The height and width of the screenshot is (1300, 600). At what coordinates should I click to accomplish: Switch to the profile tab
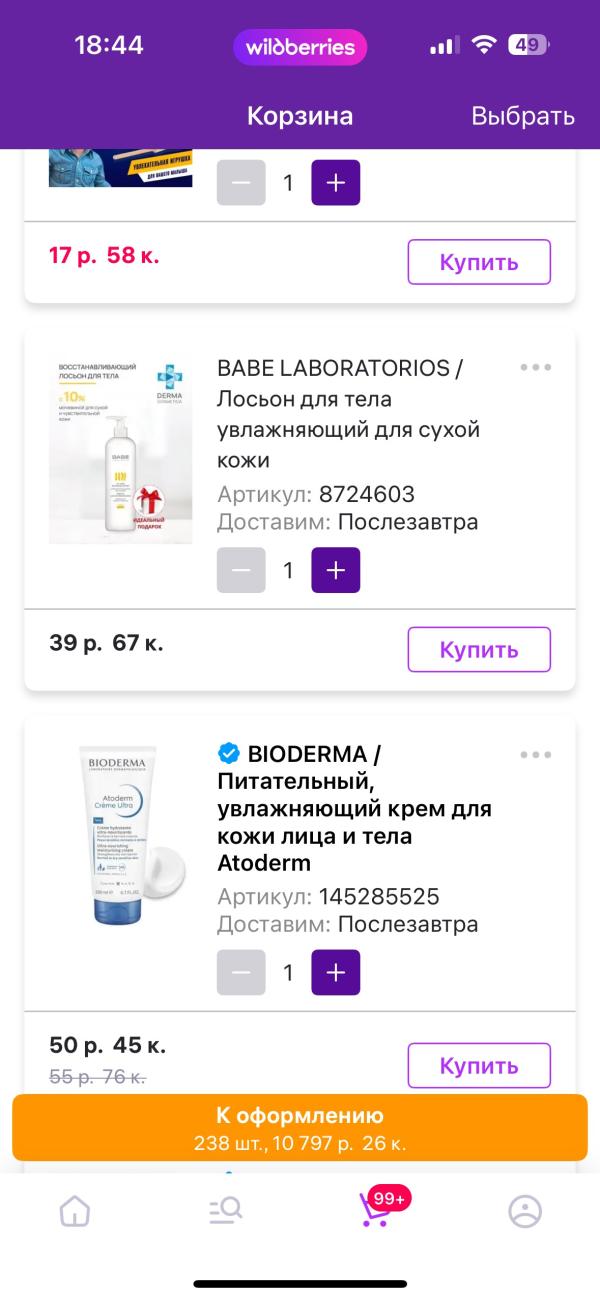coord(524,1211)
